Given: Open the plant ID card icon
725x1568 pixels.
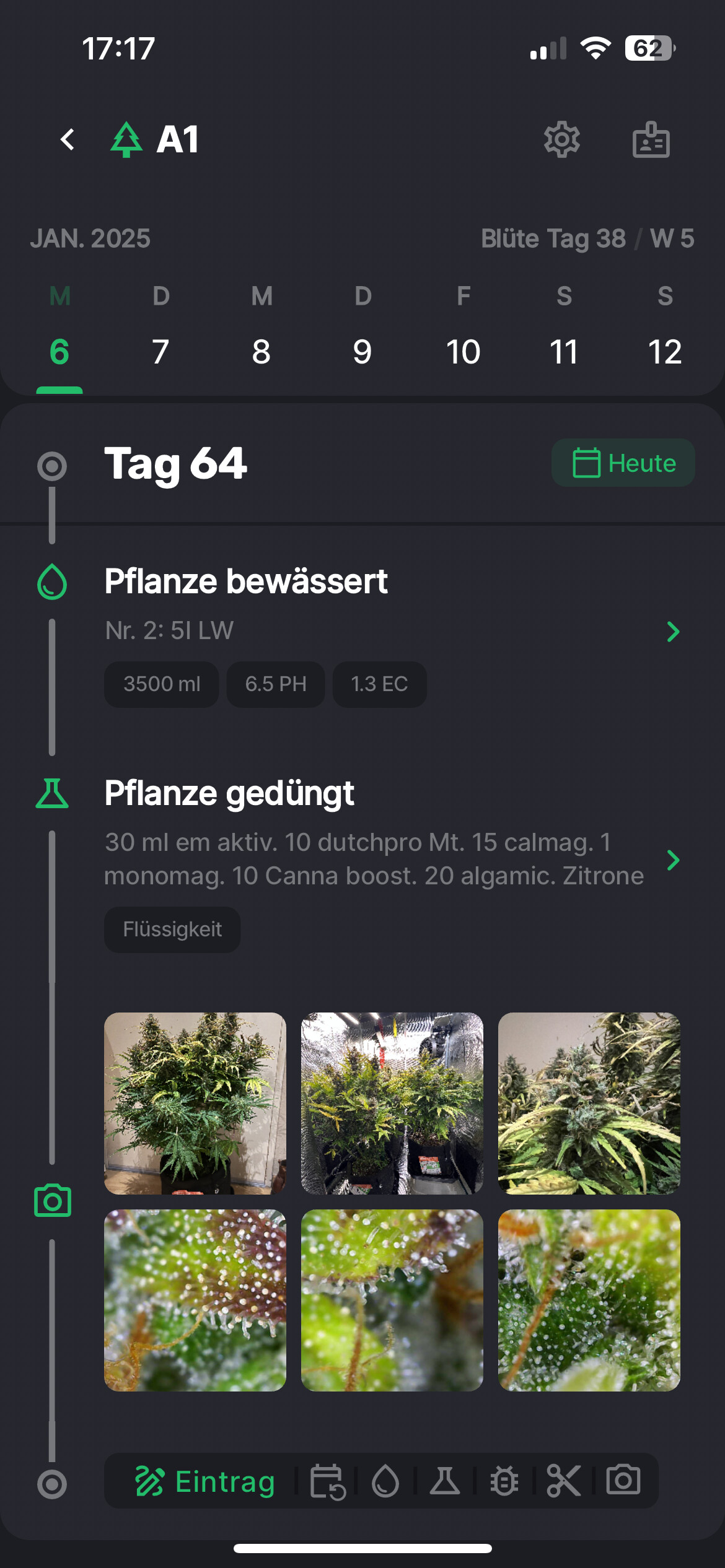Looking at the screenshot, I should click(x=651, y=140).
